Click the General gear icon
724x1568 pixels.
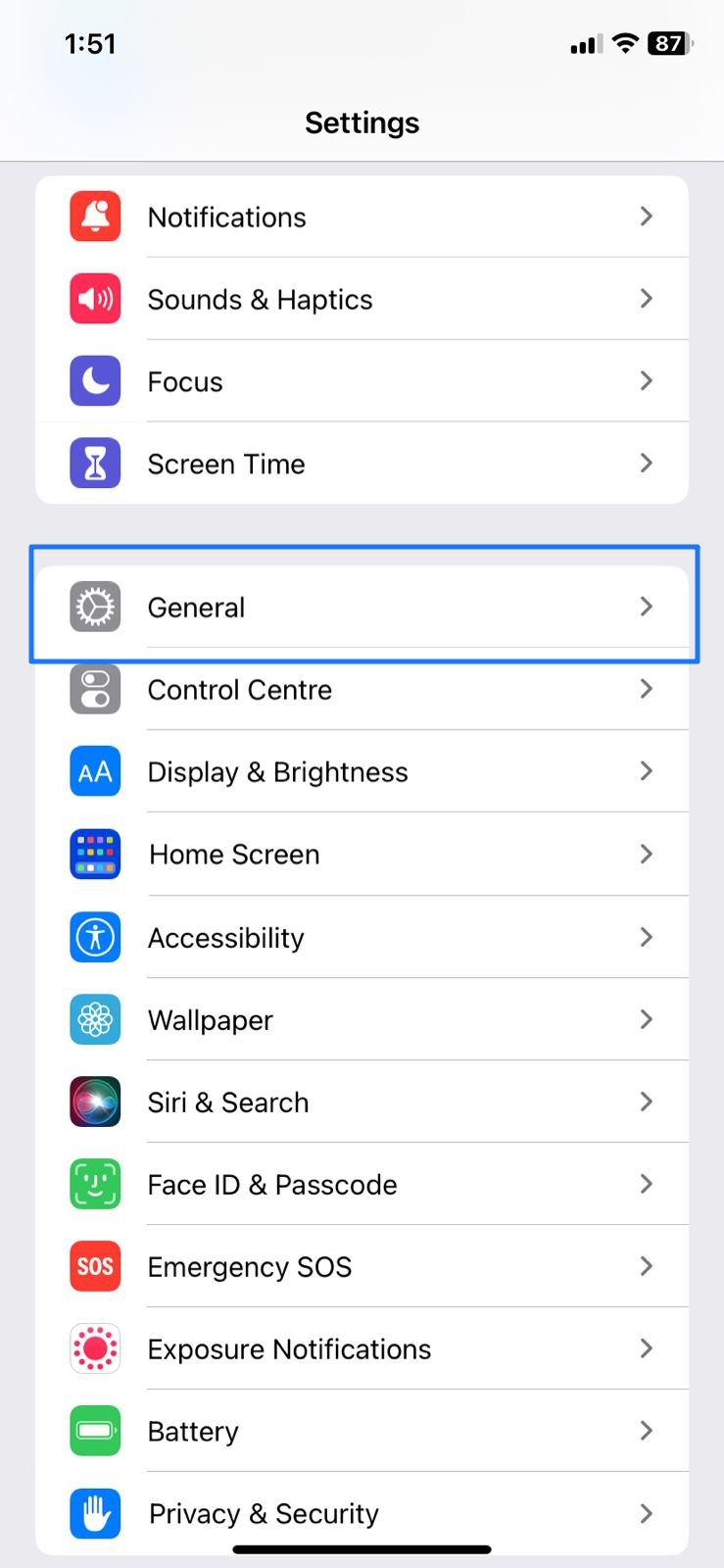click(94, 607)
